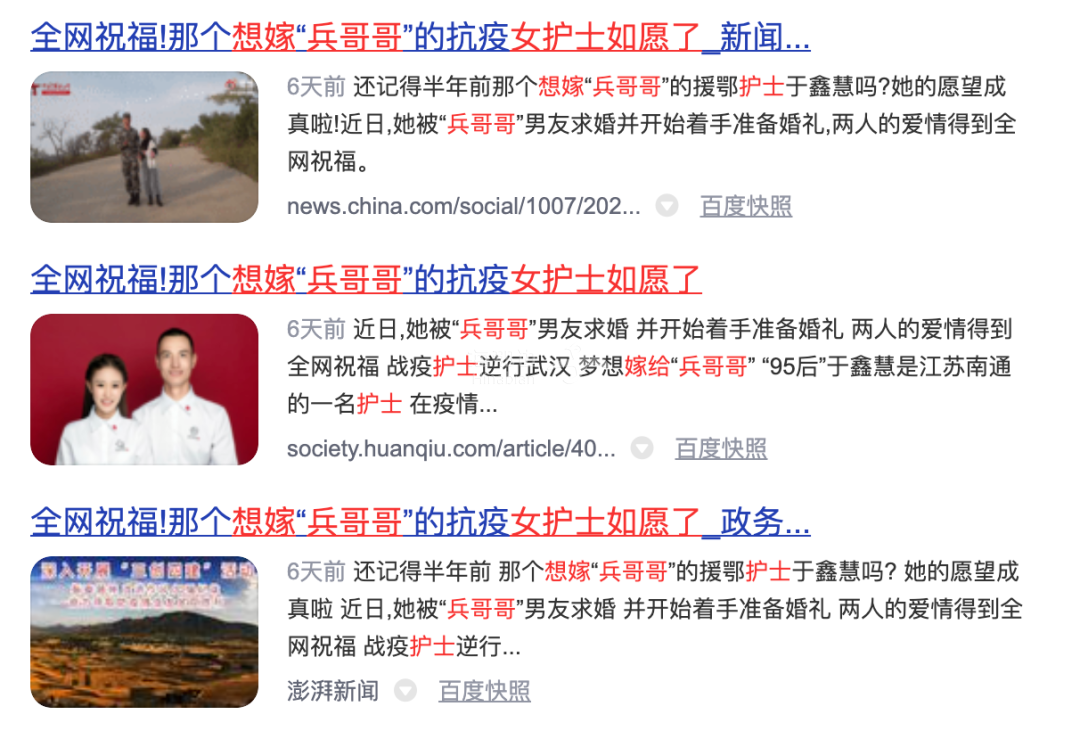Tap the soldier and nurse roadside thumbnail
Screen dimensions: 1080x731
[144, 147]
